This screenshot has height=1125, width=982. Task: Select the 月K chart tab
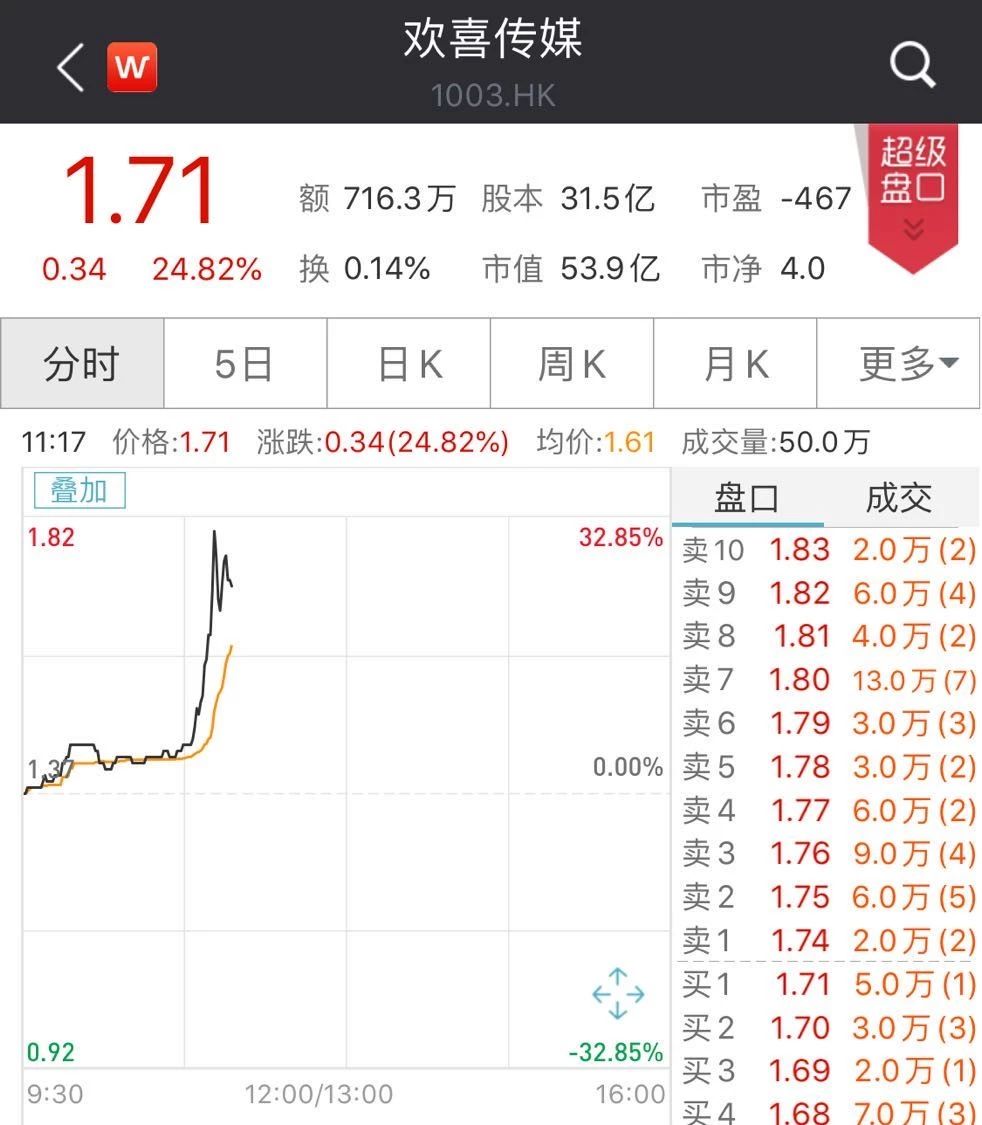pos(736,364)
